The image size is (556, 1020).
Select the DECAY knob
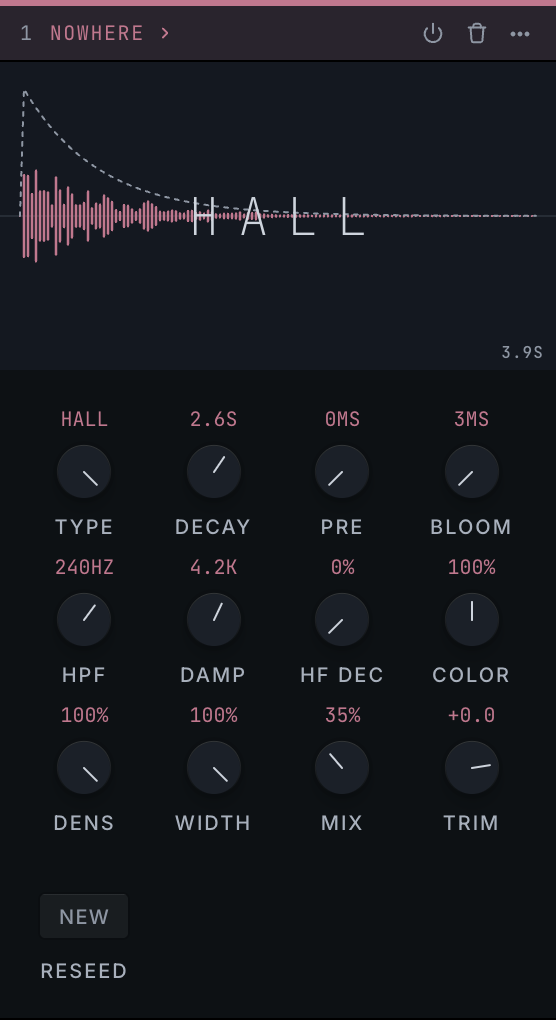pyautogui.click(x=213, y=472)
